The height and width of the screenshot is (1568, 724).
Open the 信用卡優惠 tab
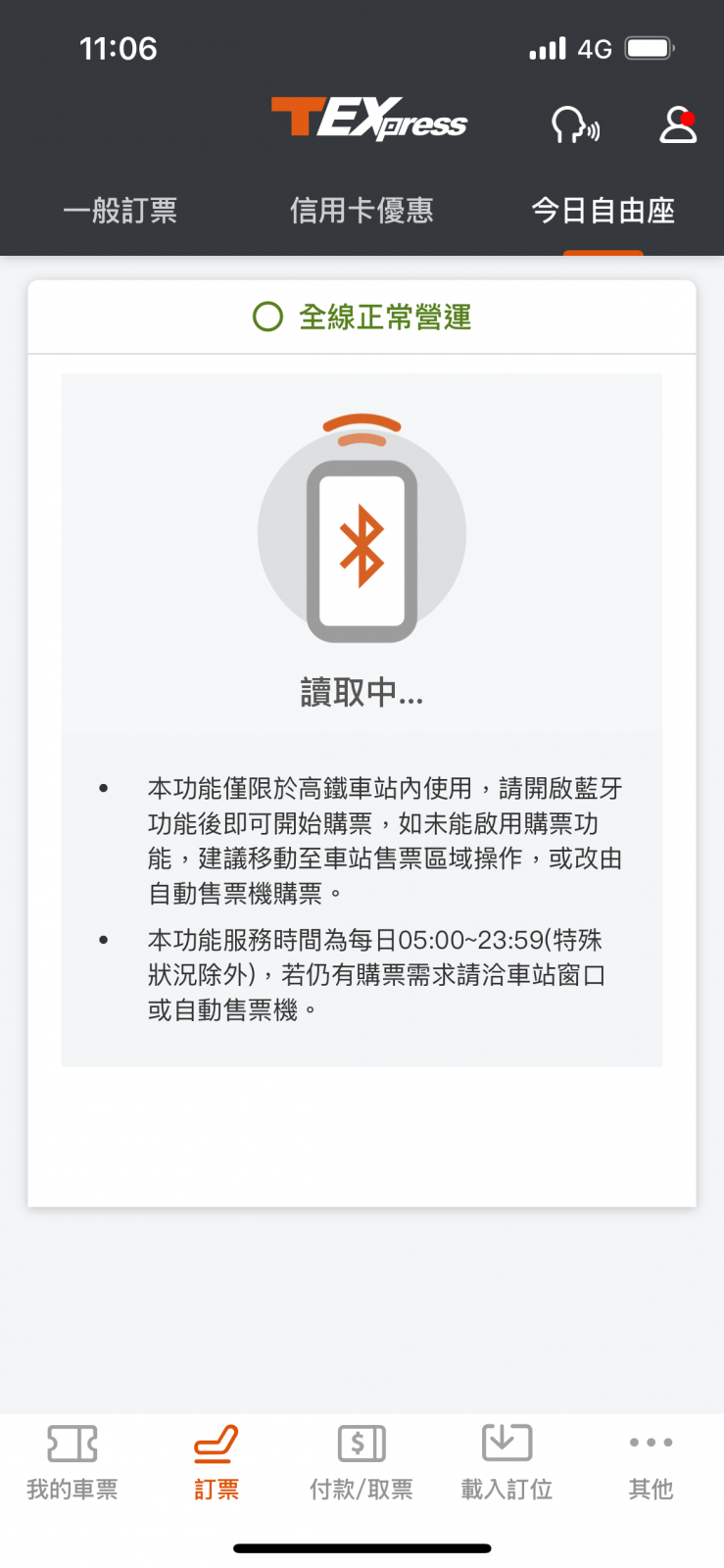(x=363, y=211)
